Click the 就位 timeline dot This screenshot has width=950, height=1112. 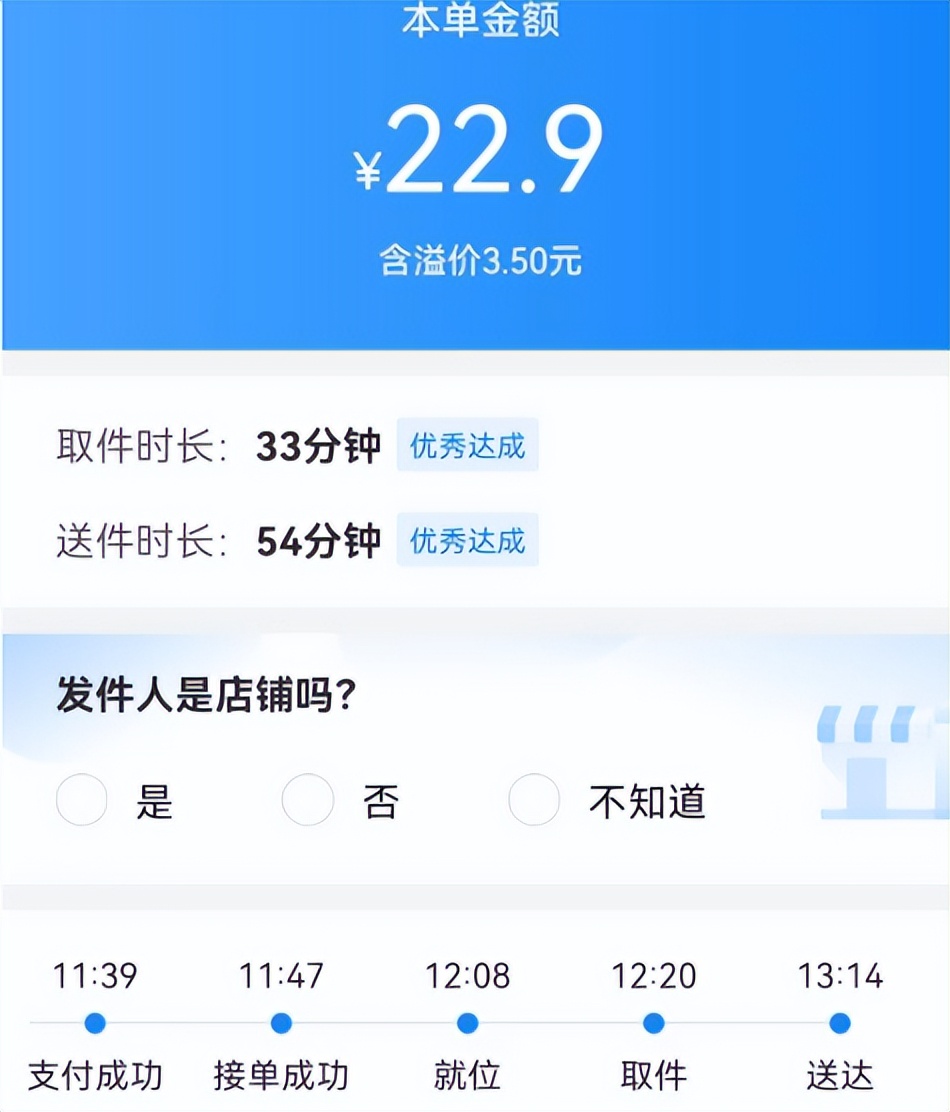tap(466, 1022)
